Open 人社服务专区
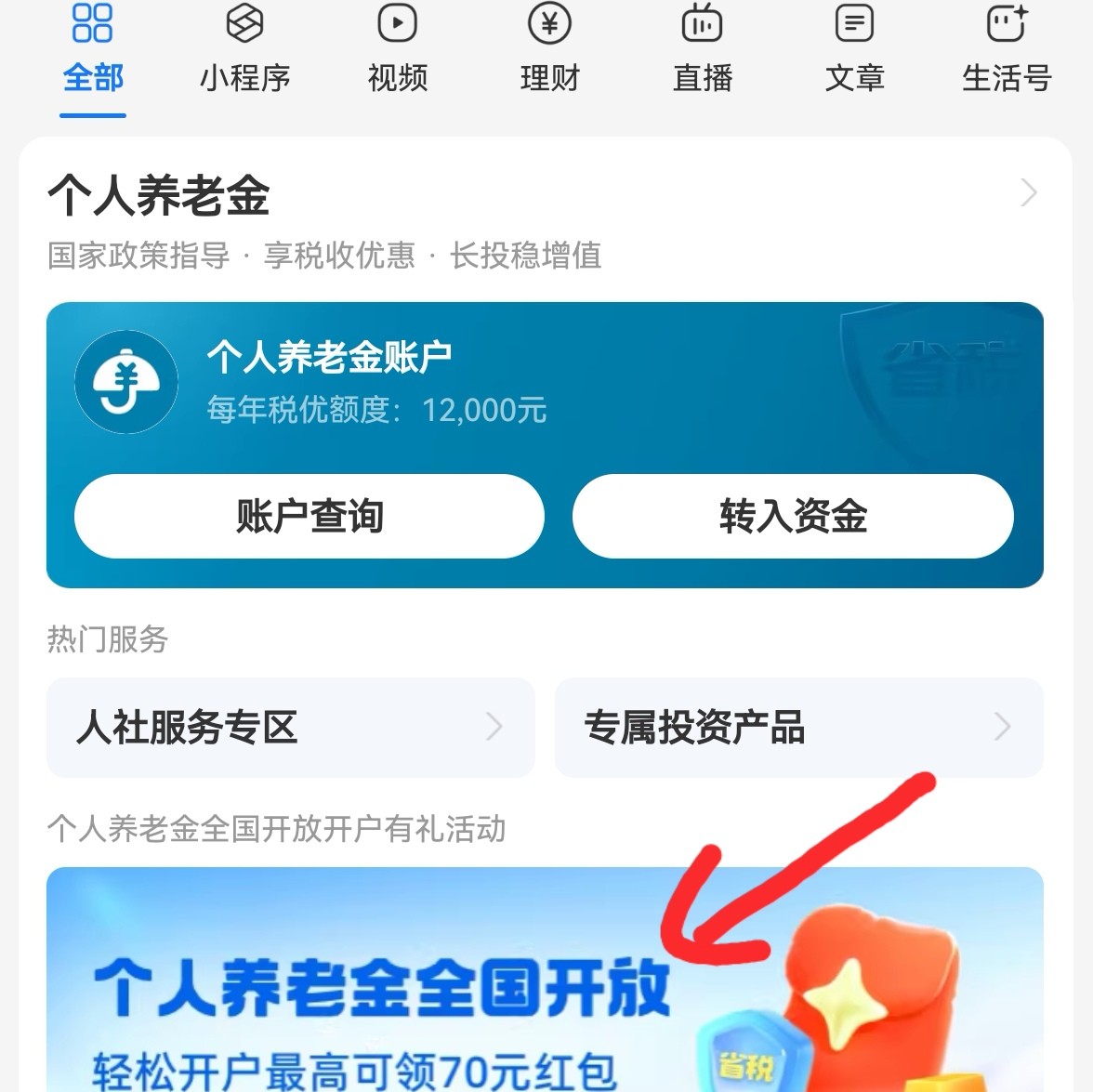This screenshot has height=1092, width=1093. pyautogui.click(x=290, y=728)
